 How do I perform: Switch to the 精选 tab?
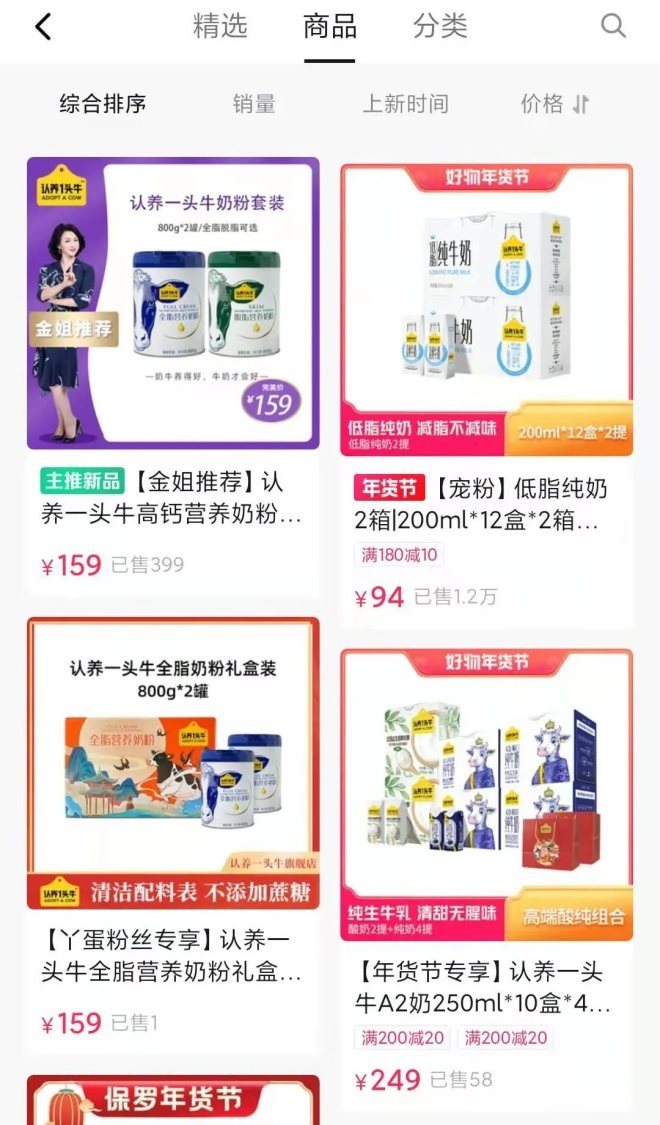click(220, 27)
